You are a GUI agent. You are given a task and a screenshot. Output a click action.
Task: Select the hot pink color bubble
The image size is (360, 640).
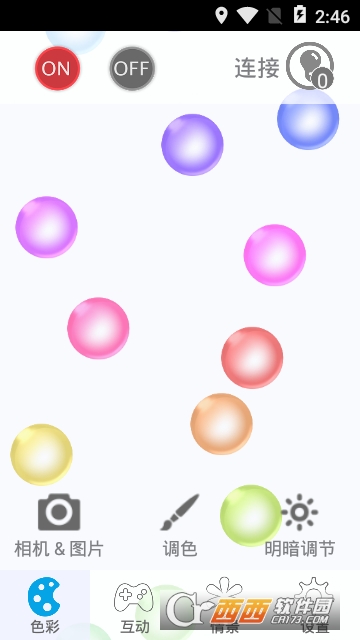click(98, 328)
